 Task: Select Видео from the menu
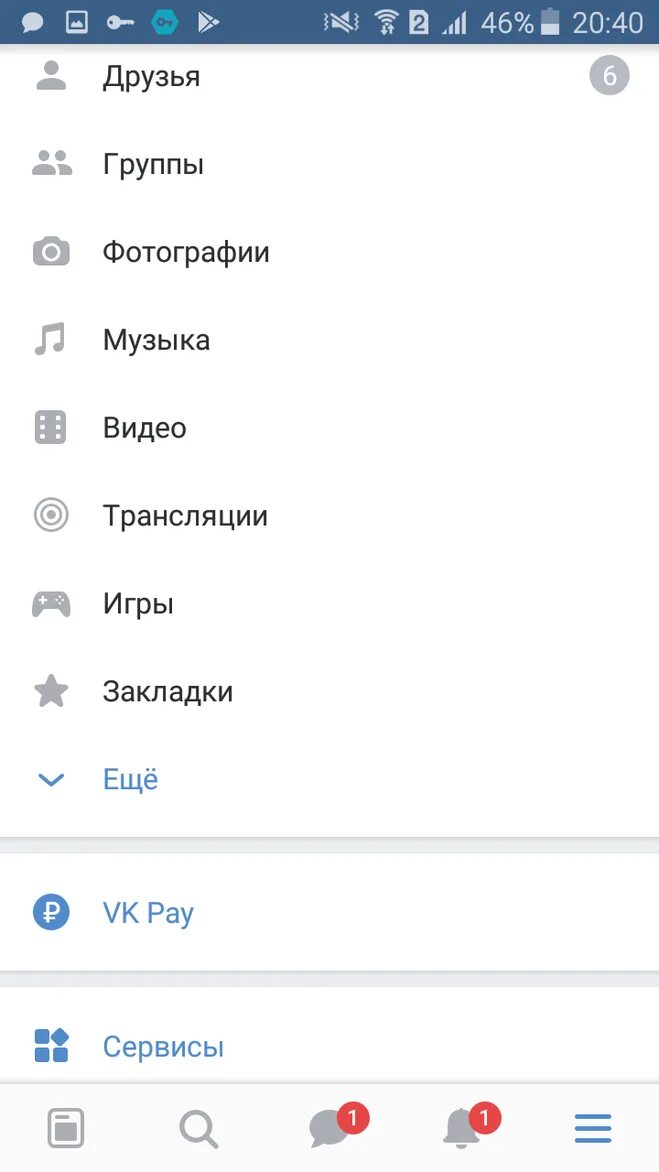click(144, 428)
